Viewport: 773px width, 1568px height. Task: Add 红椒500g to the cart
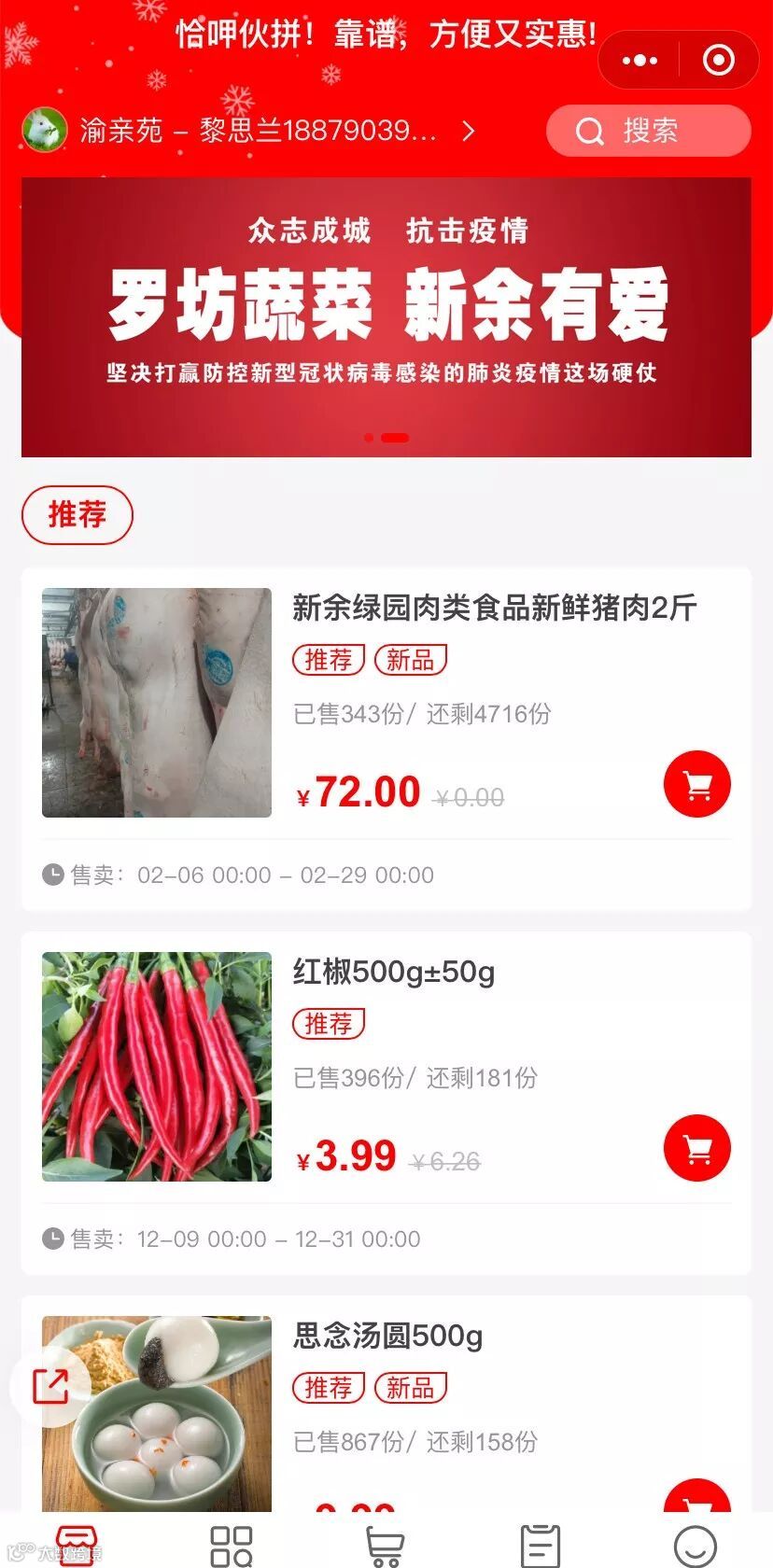pos(696,1148)
